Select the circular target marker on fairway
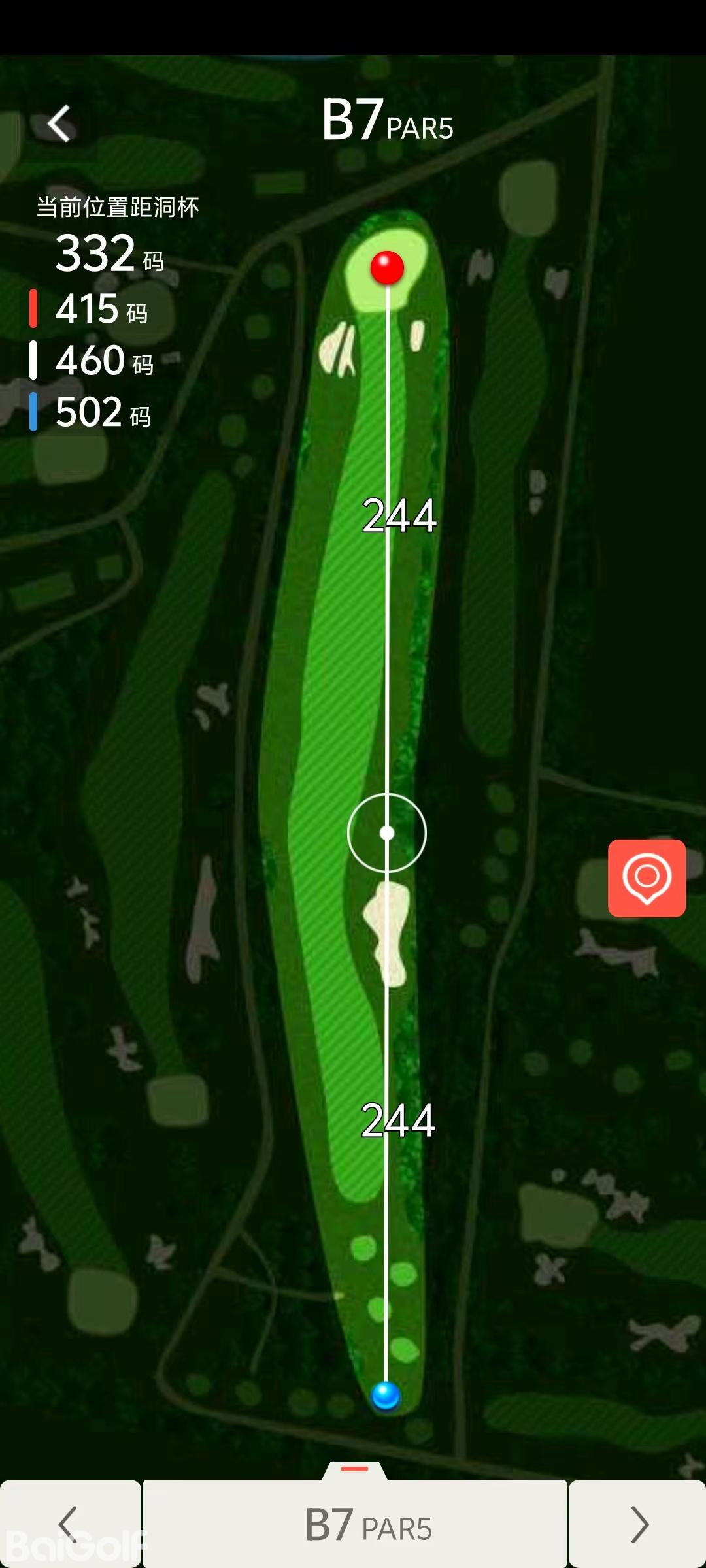706x1568 pixels. (x=387, y=833)
